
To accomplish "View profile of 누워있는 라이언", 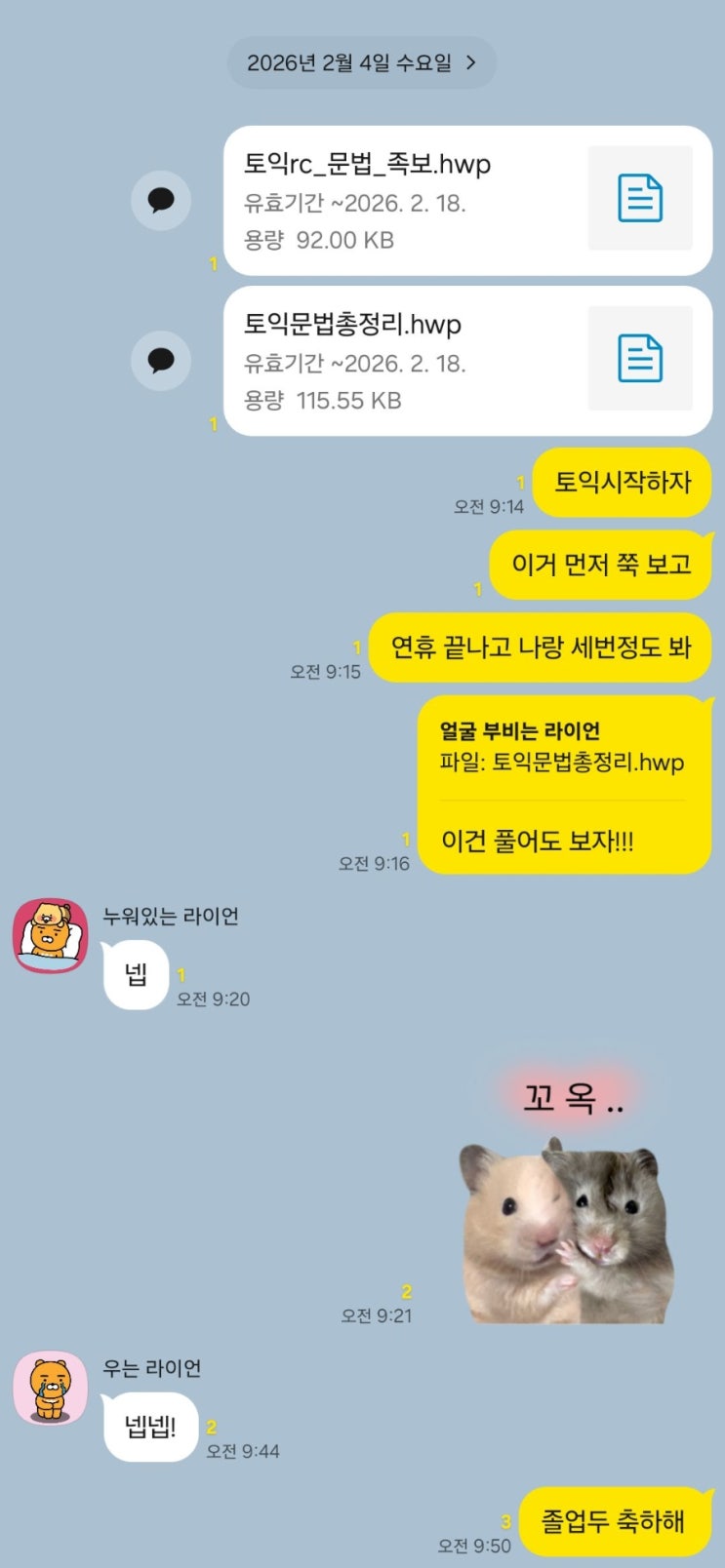I will (x=50, y=936).
